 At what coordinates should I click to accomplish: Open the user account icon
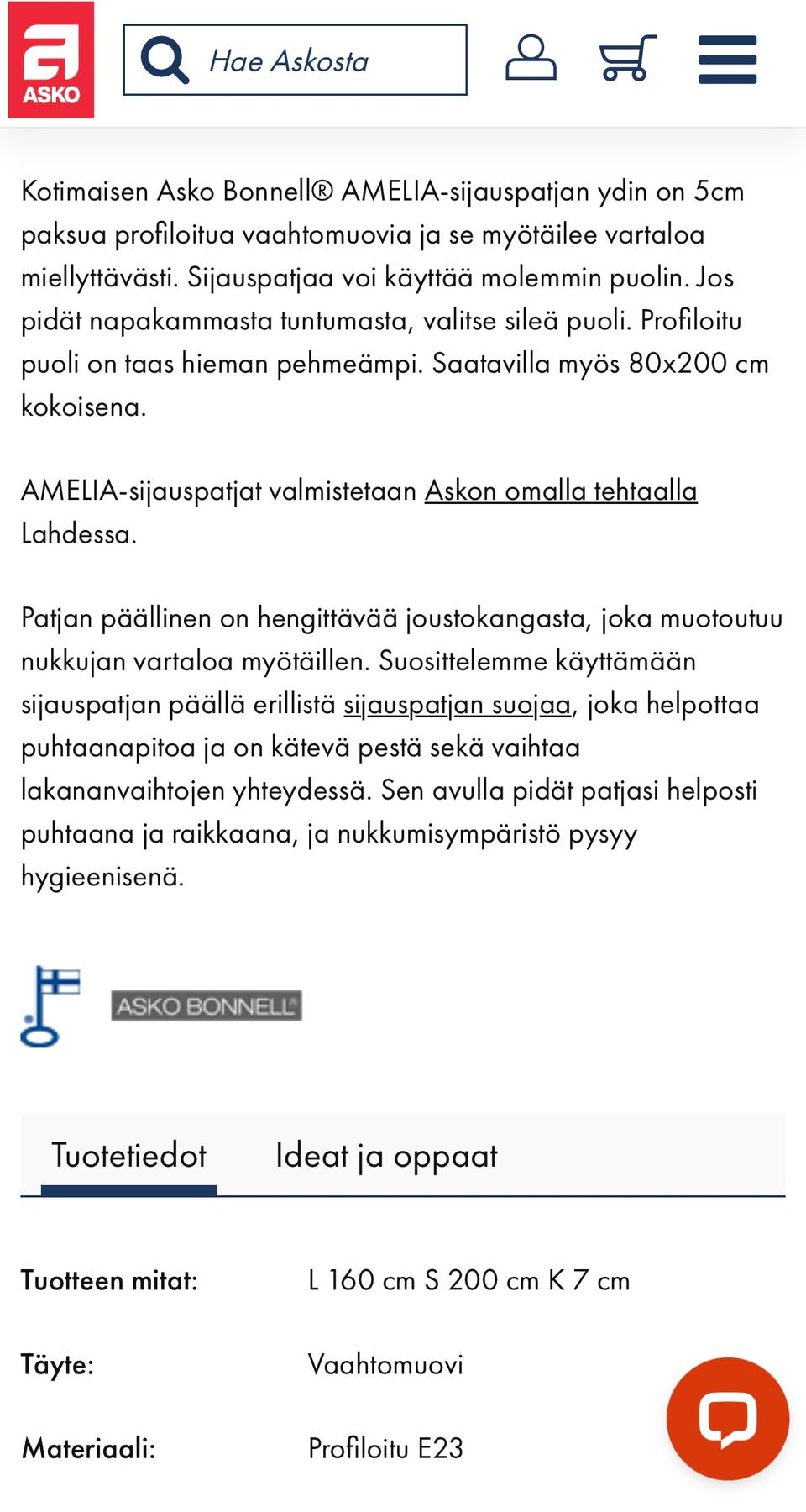click(534, 59)
